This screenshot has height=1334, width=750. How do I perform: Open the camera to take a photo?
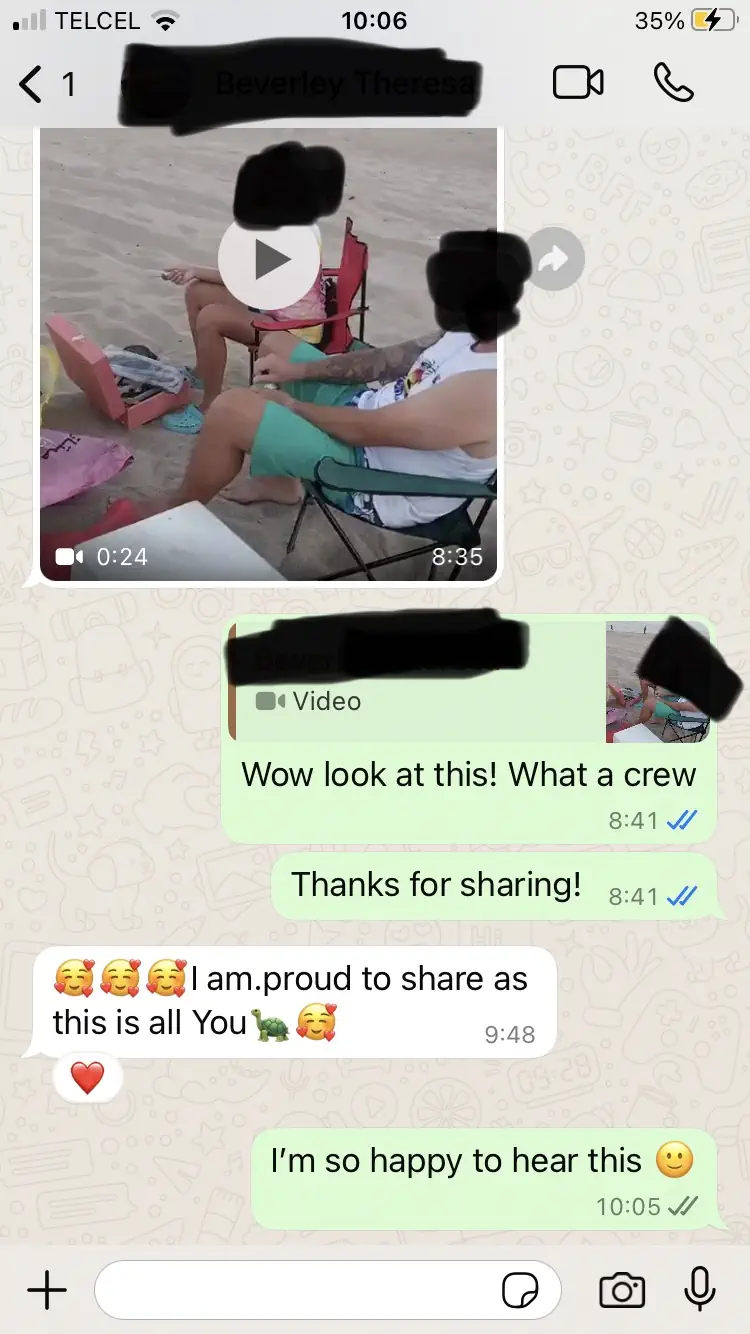621,1290
